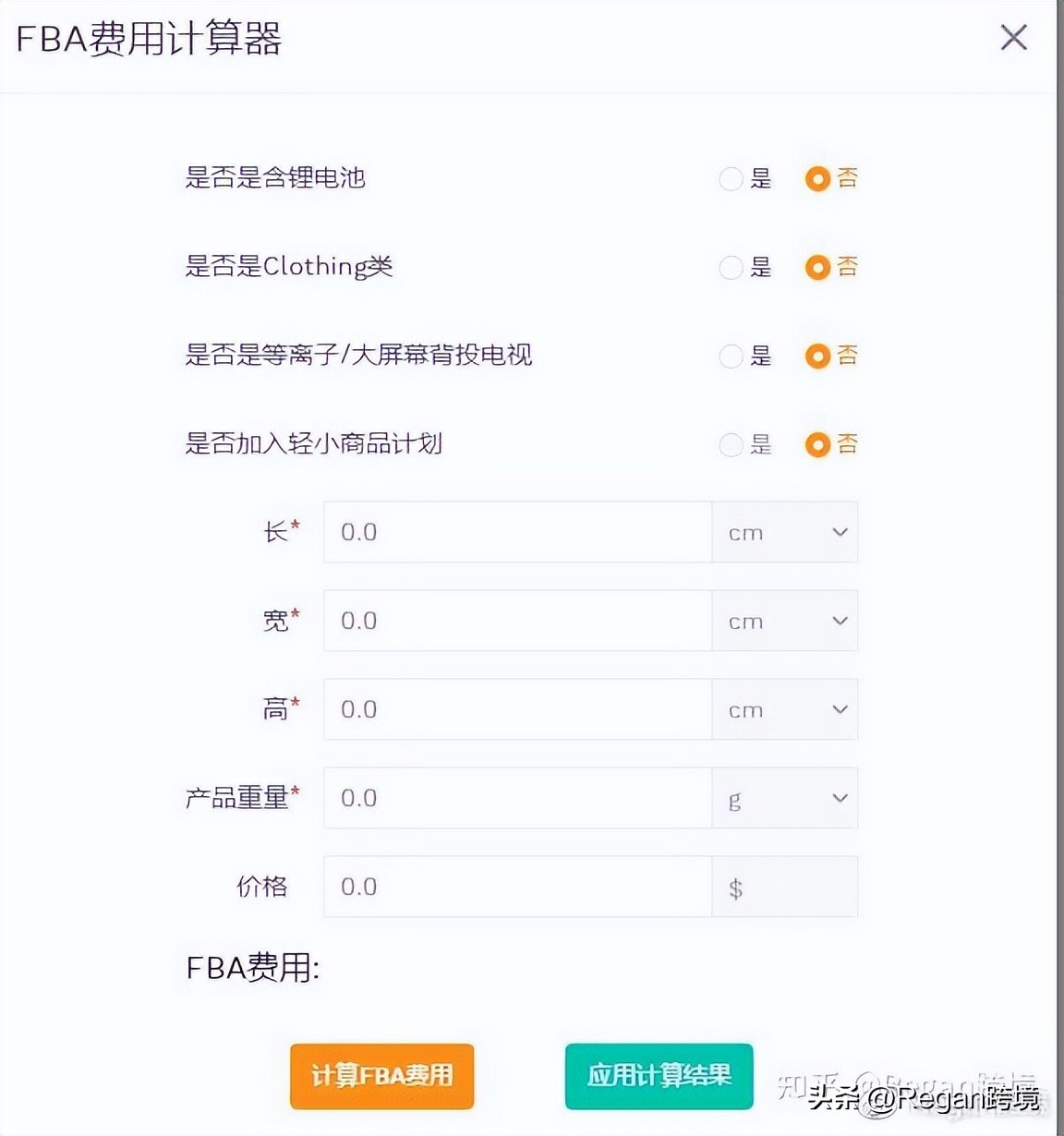Select 是 for 是否是Clothing类
Screen dimensions: 1064x1136
(731, 267)
